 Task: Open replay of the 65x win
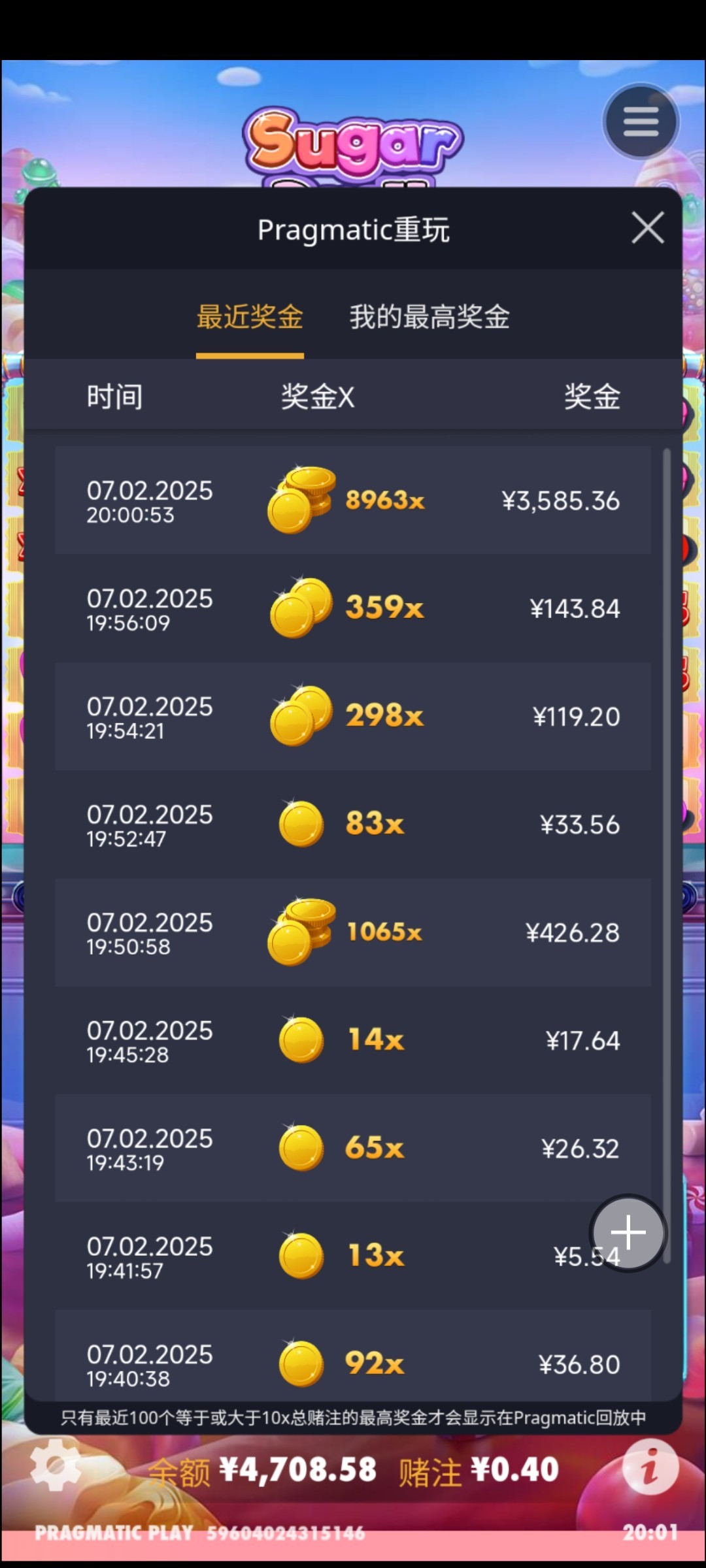coord(353,1148)
